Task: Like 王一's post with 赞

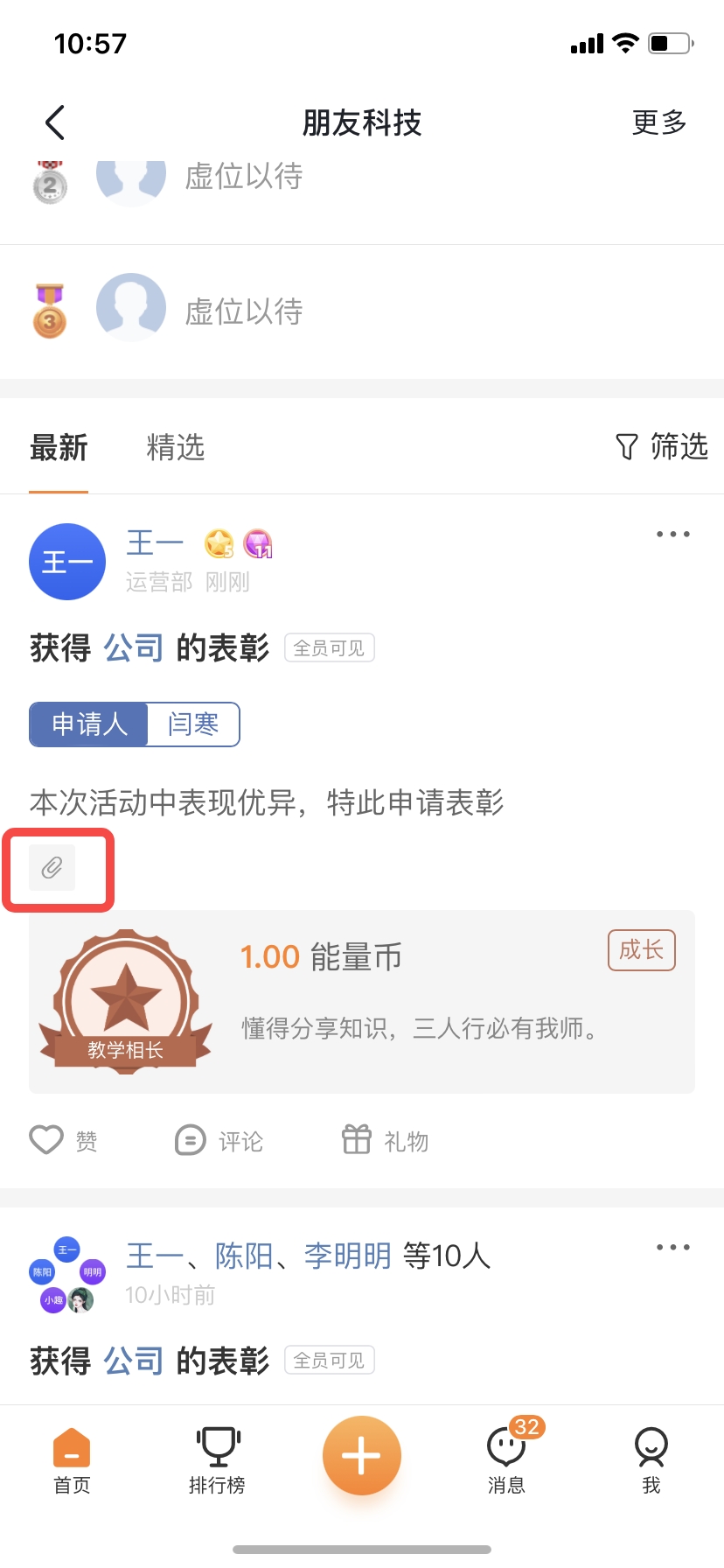Action: (x=63, y=1140)
